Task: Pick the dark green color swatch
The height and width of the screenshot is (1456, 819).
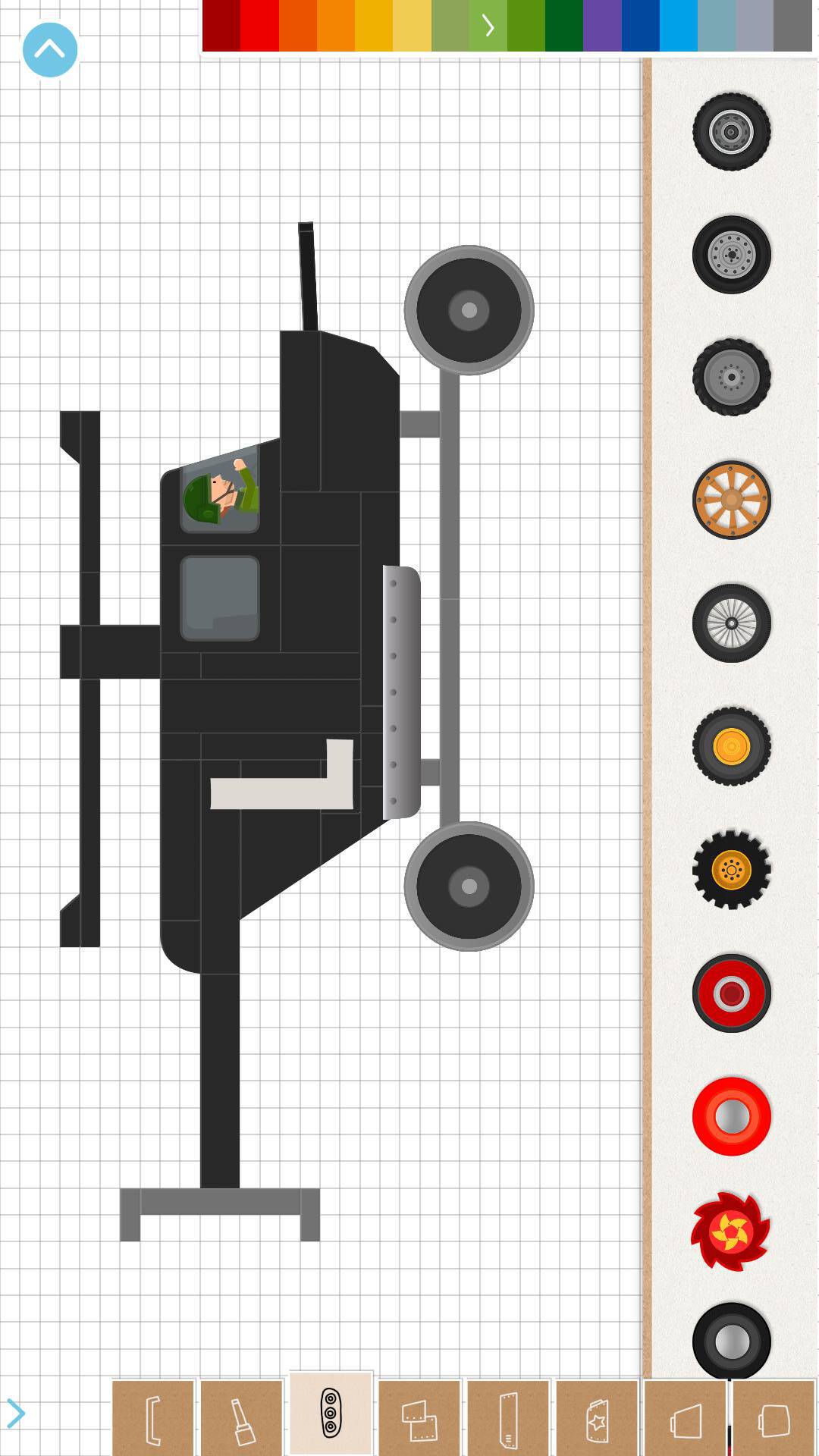Action: (x=563, y=26)
